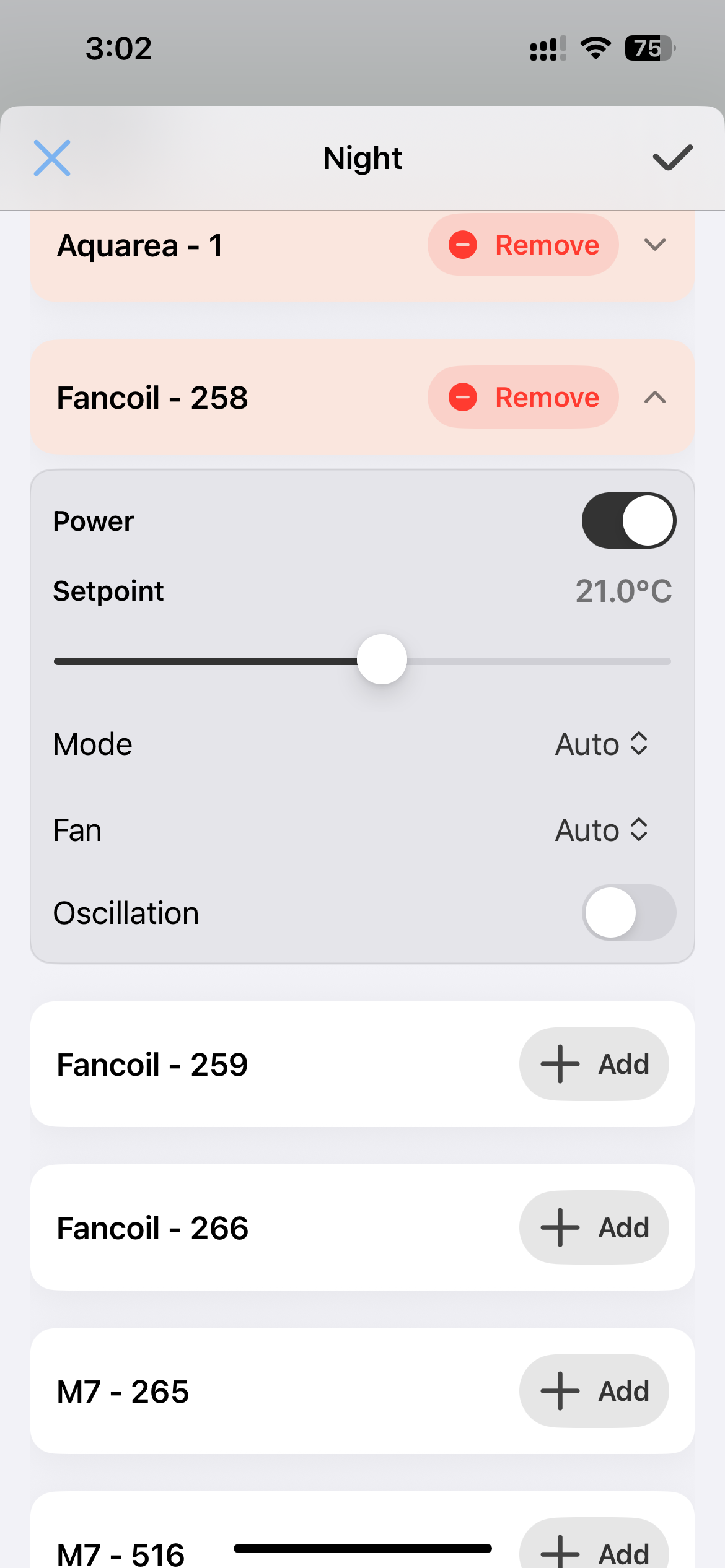The width and height of the screenshot is (725, 1568).
Task: Open the Mode dropdown
Action: point(601,744)
